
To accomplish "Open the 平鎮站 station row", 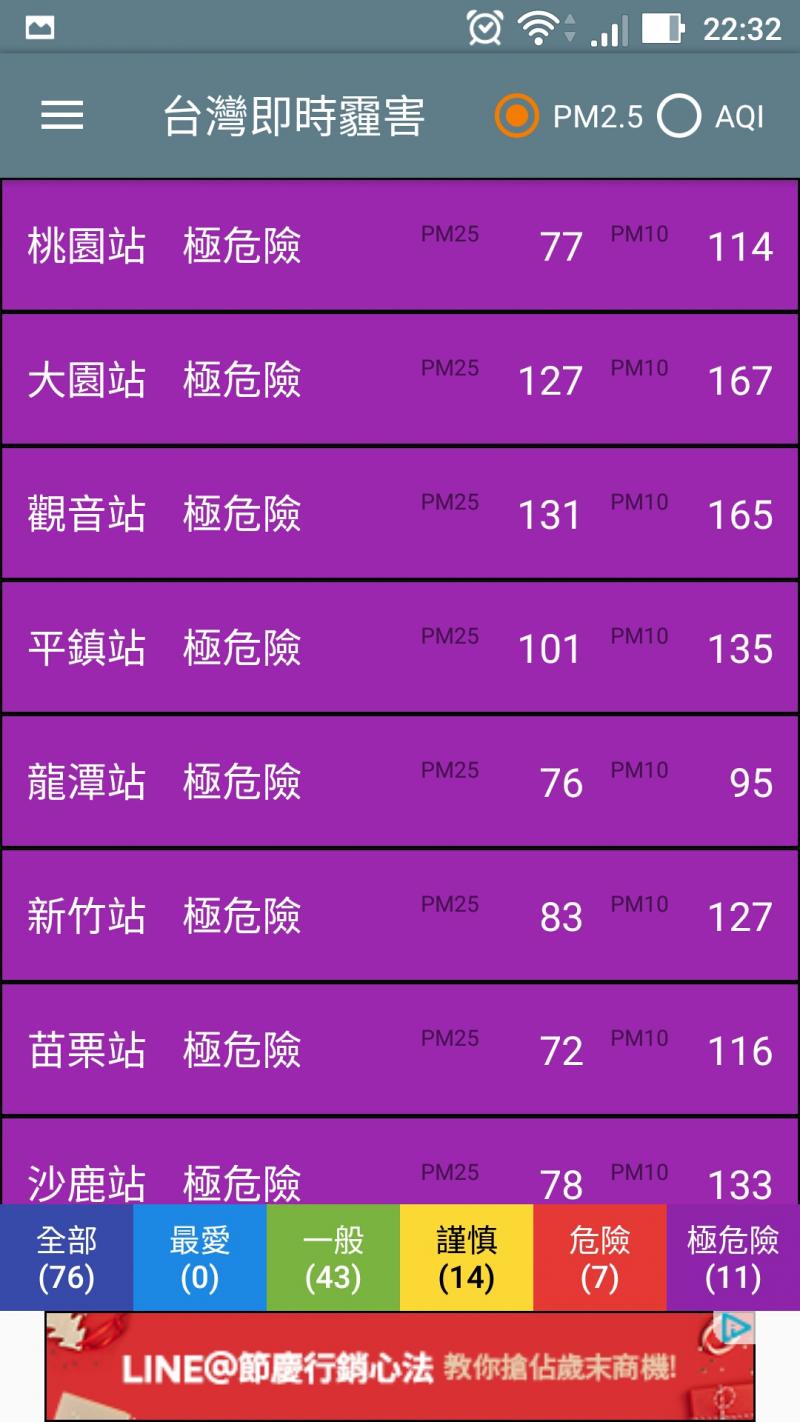I will click(x=400, y=648).
